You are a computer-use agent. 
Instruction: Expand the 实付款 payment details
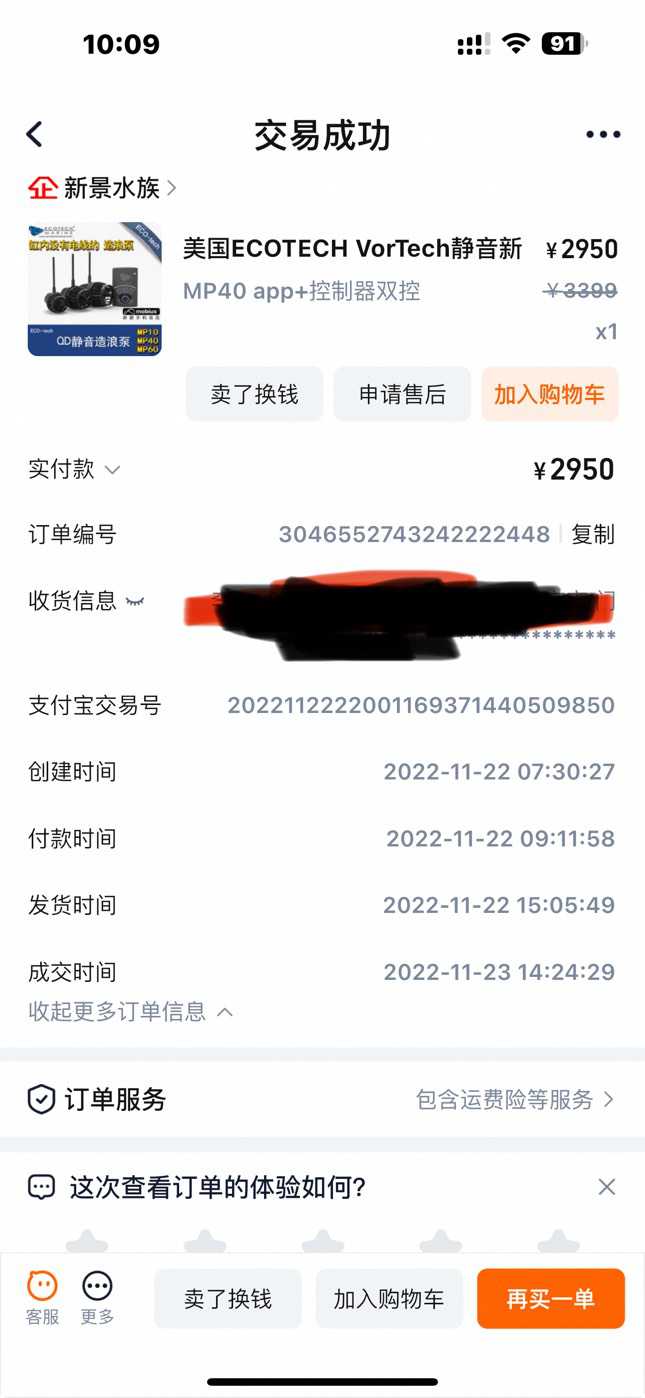112,470
